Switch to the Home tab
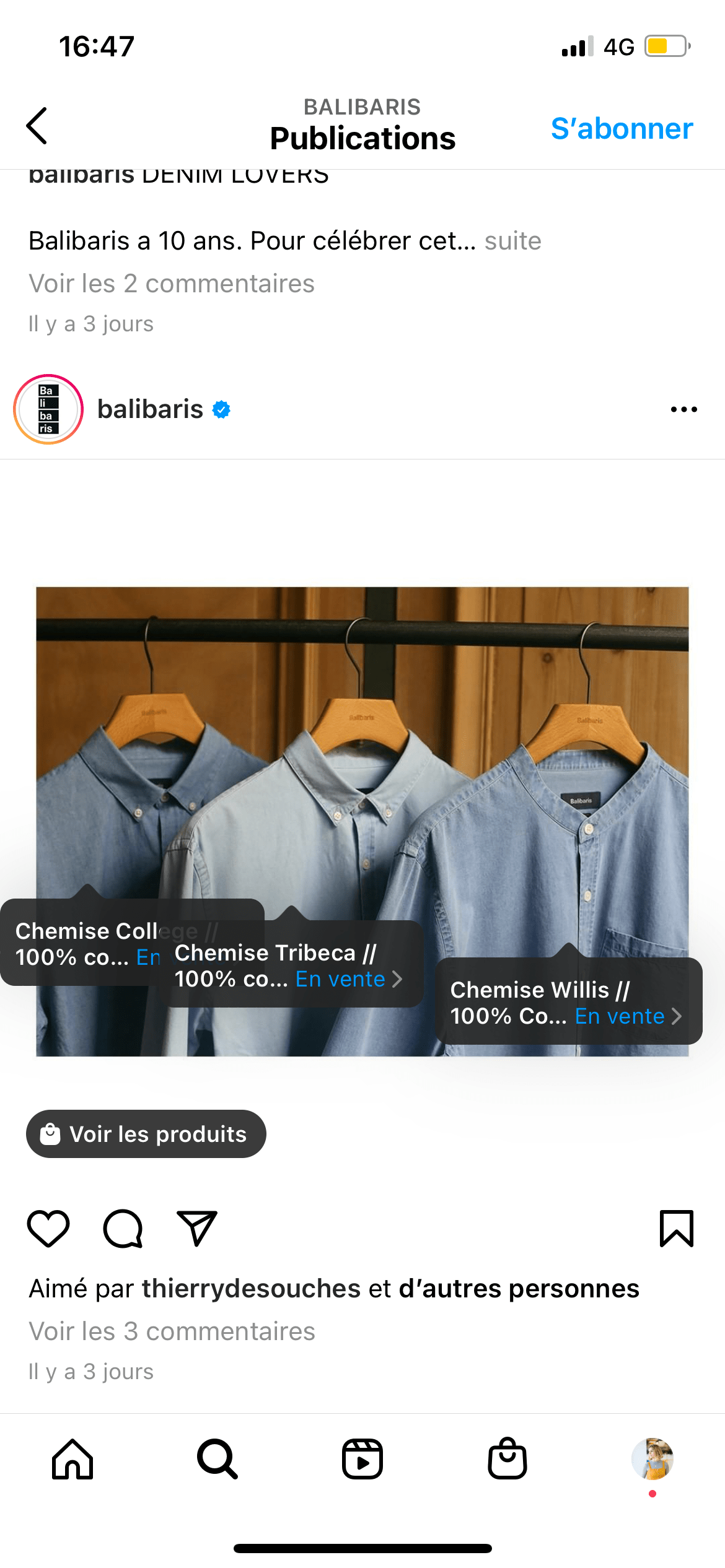Screen dimensions: 725x1568 [x=72, y=1459]
